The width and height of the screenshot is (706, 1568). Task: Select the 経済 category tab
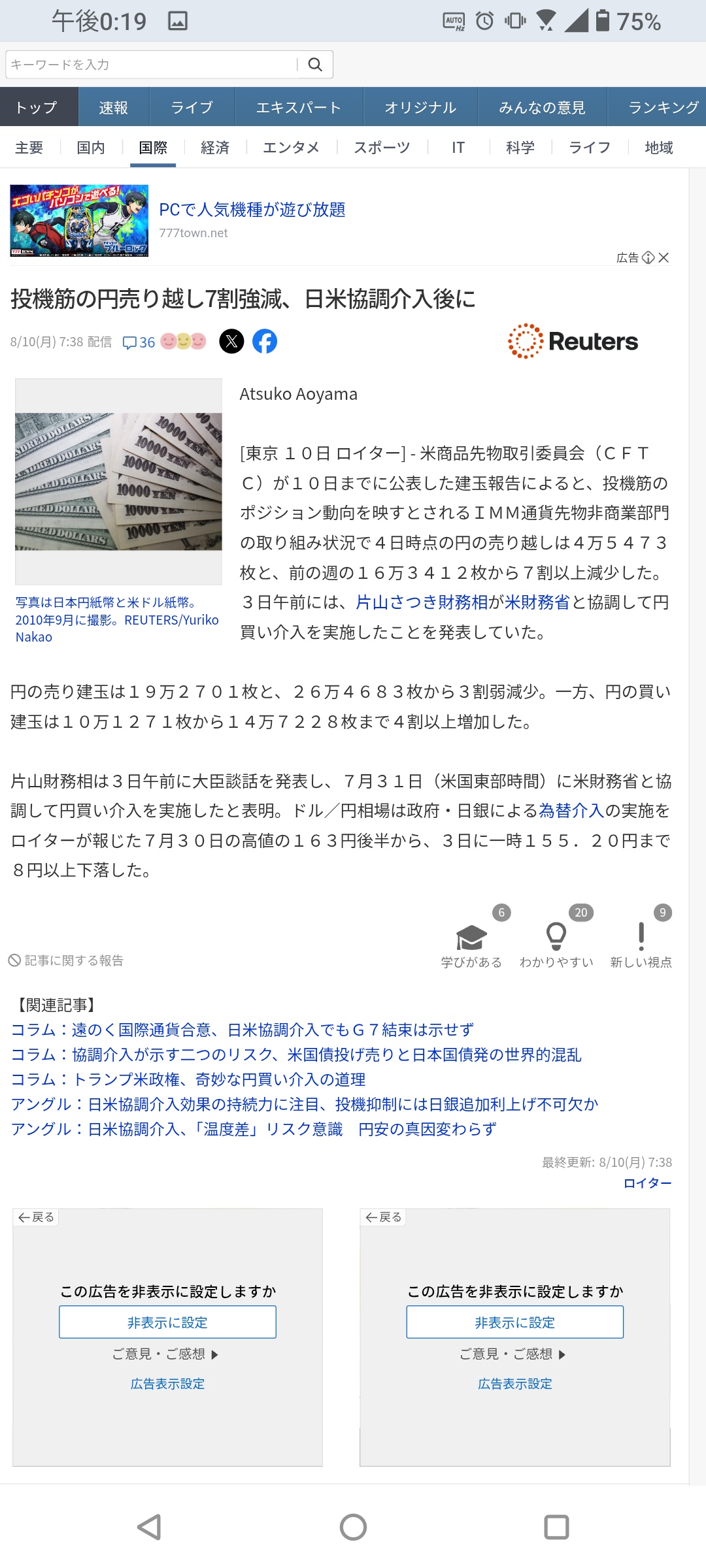click(215, 148)
